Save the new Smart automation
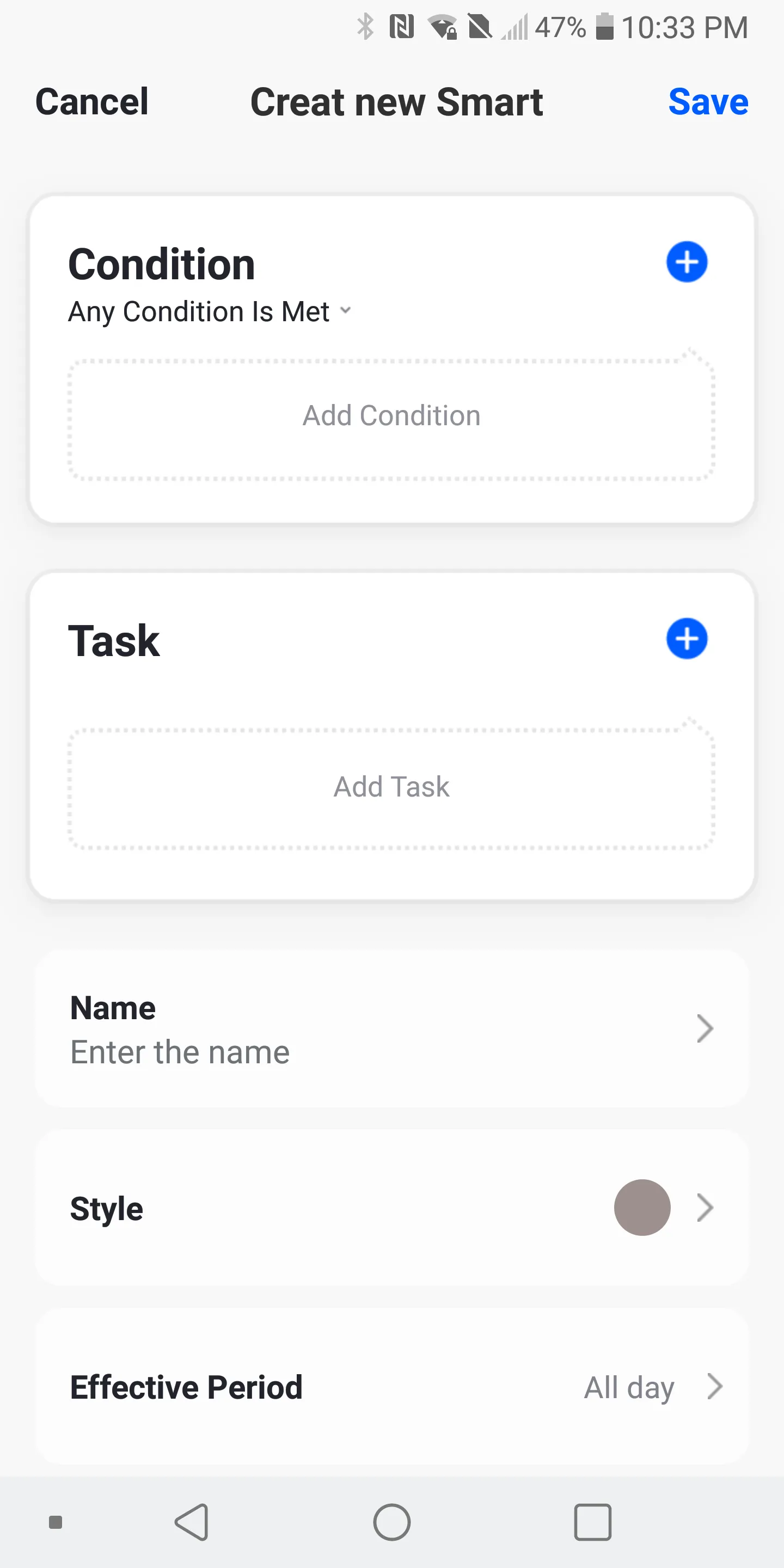784x1568 pixels. point(708,102)
